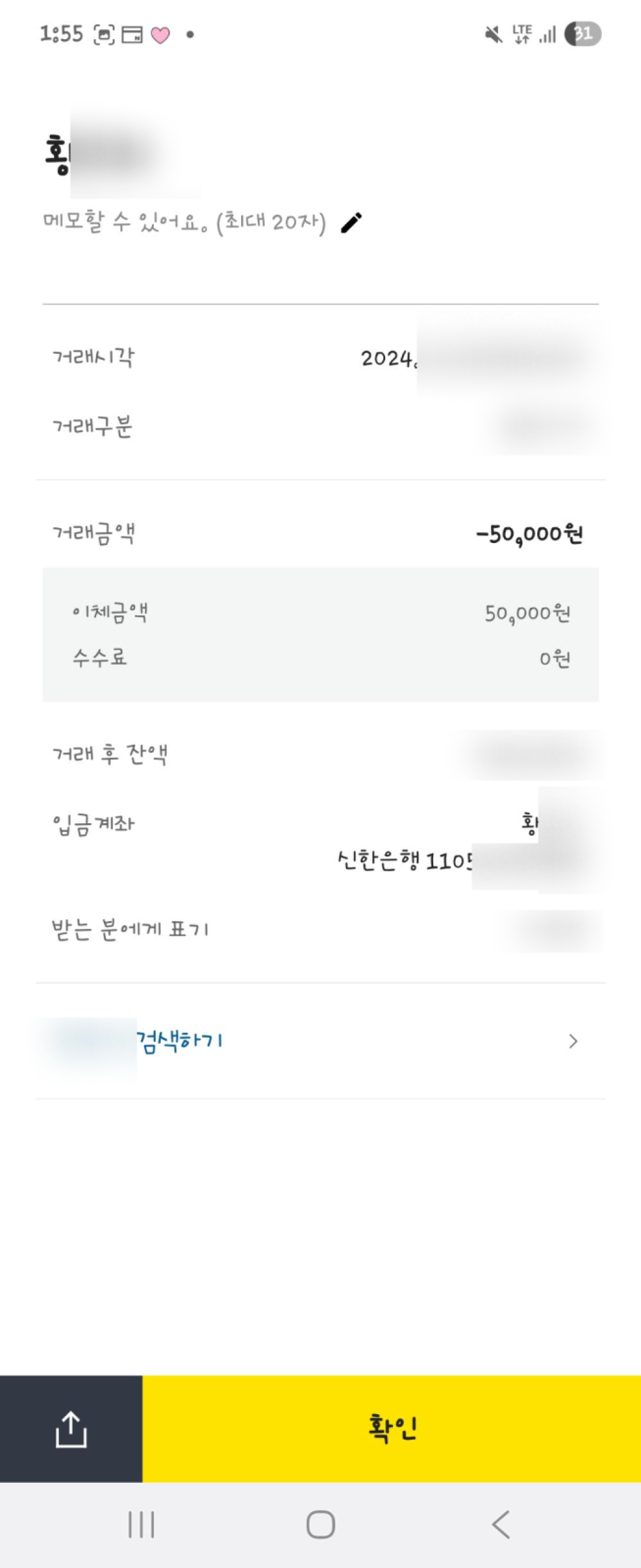Open the 검색하기 row

click(x=320, y=1041)
